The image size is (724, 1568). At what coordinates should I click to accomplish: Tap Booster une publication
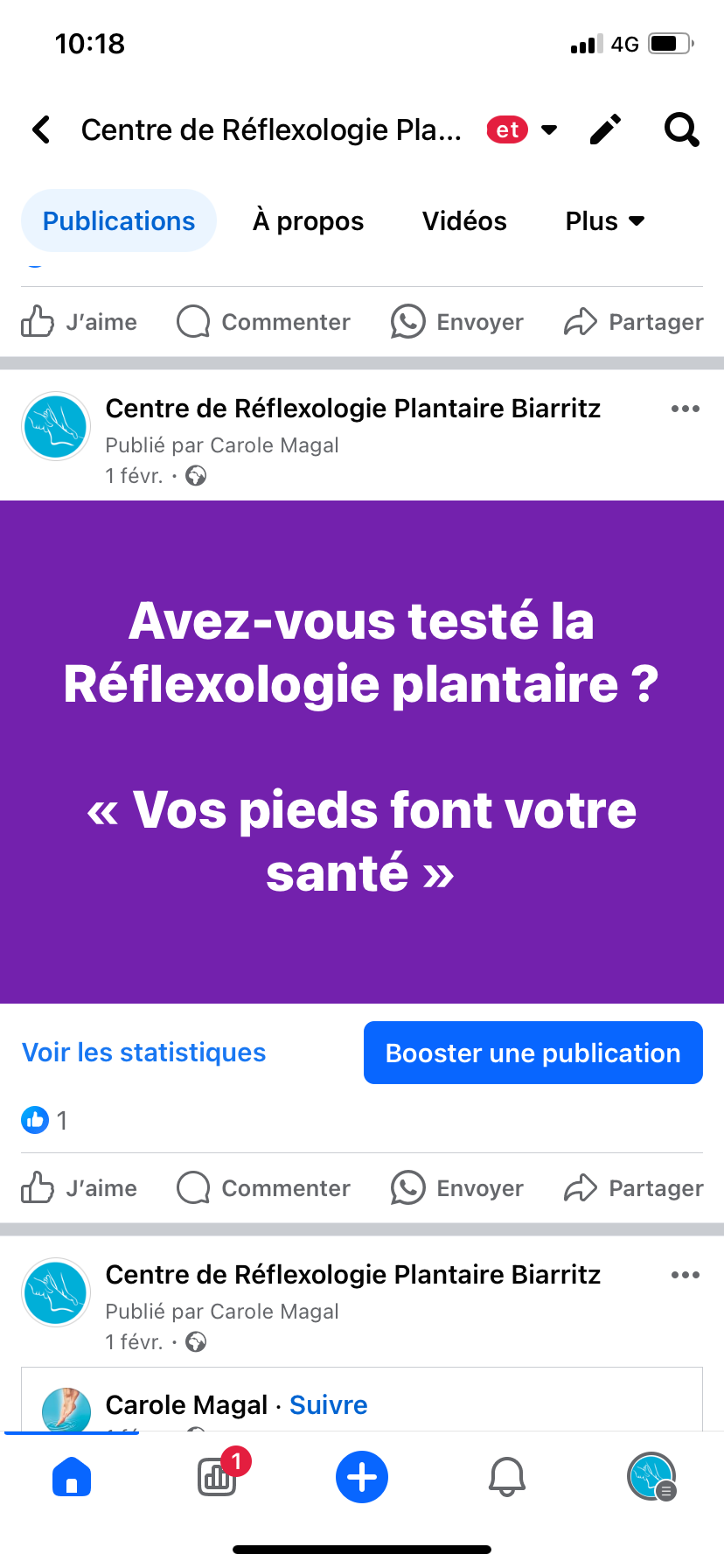(533, 1053)
